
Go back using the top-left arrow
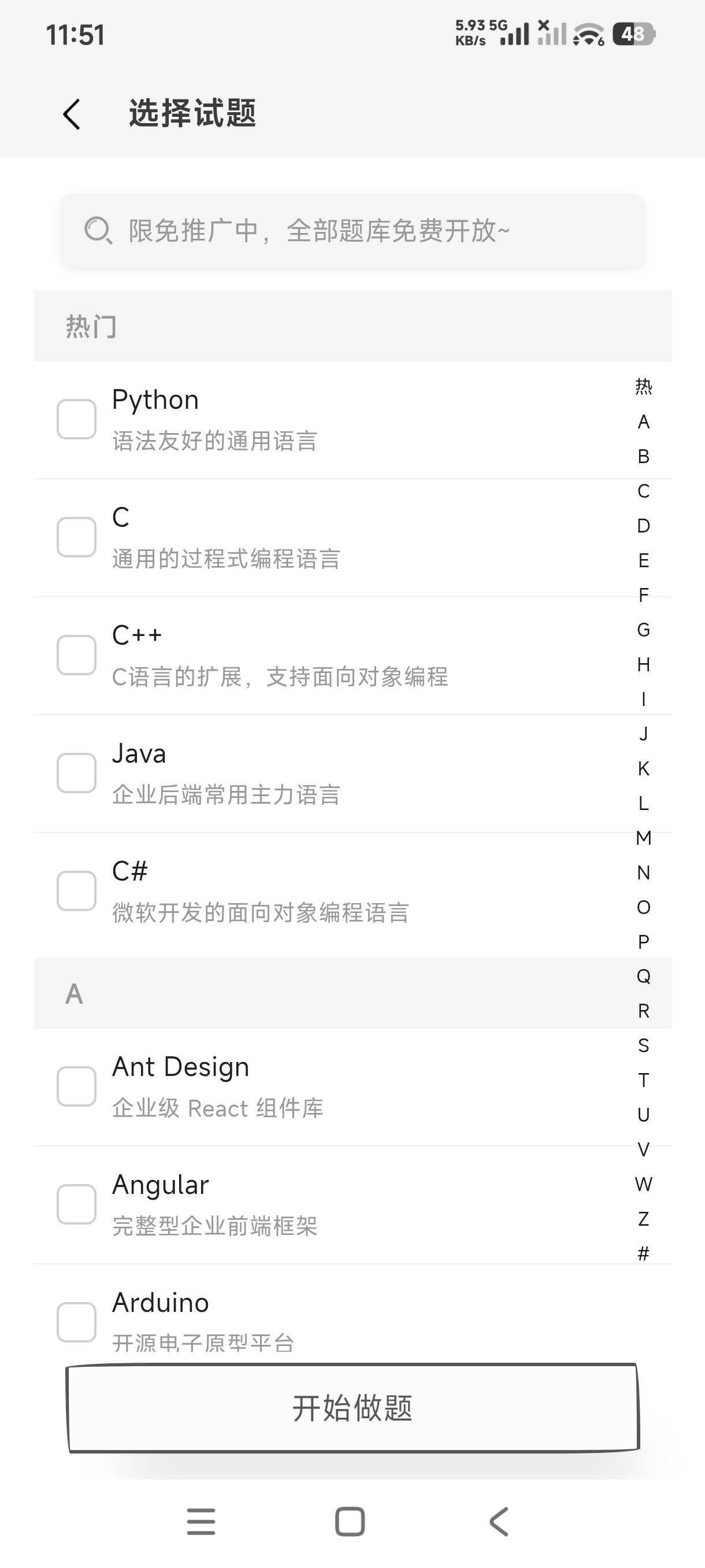pyautogui.click(x=71, y=114)
